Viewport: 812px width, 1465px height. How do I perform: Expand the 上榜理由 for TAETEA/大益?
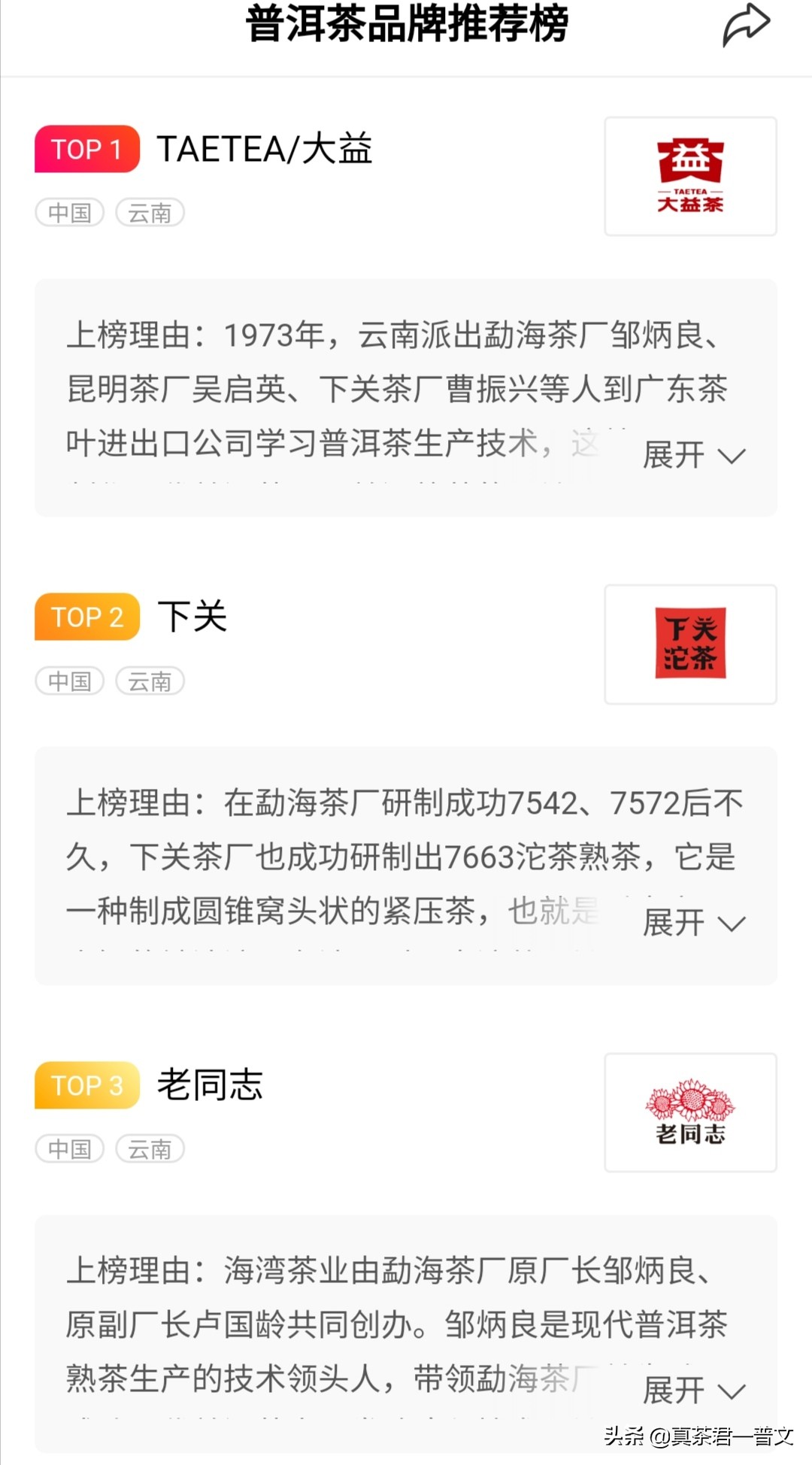693,455
